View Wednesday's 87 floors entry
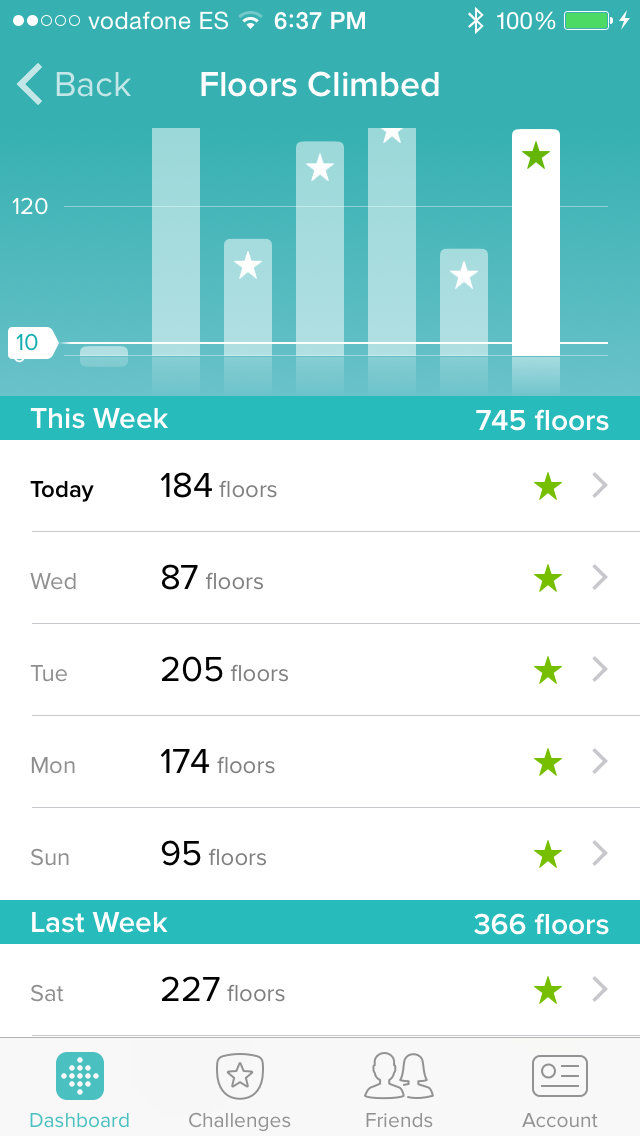 pos(320,579)
